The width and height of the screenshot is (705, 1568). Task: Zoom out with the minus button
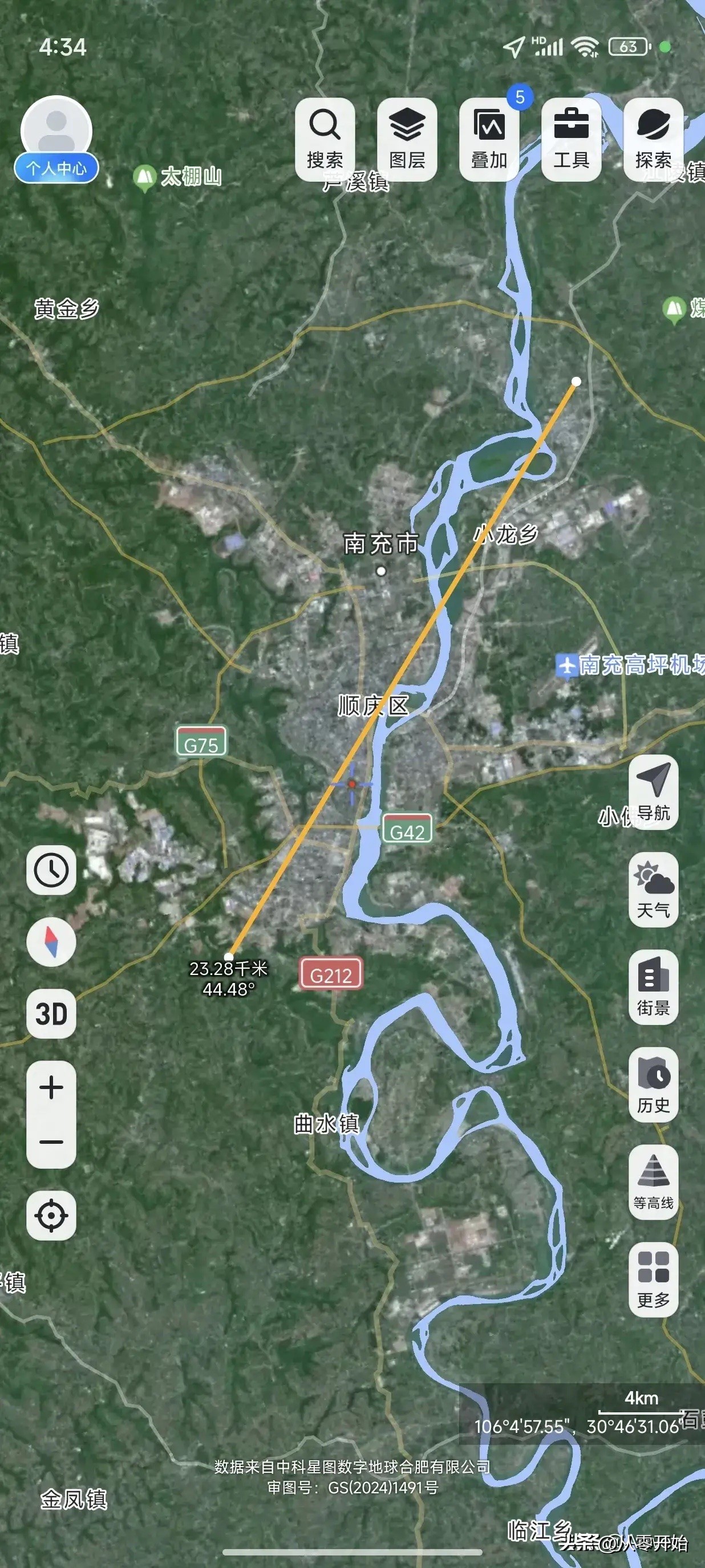click(x=51, y=1142)
